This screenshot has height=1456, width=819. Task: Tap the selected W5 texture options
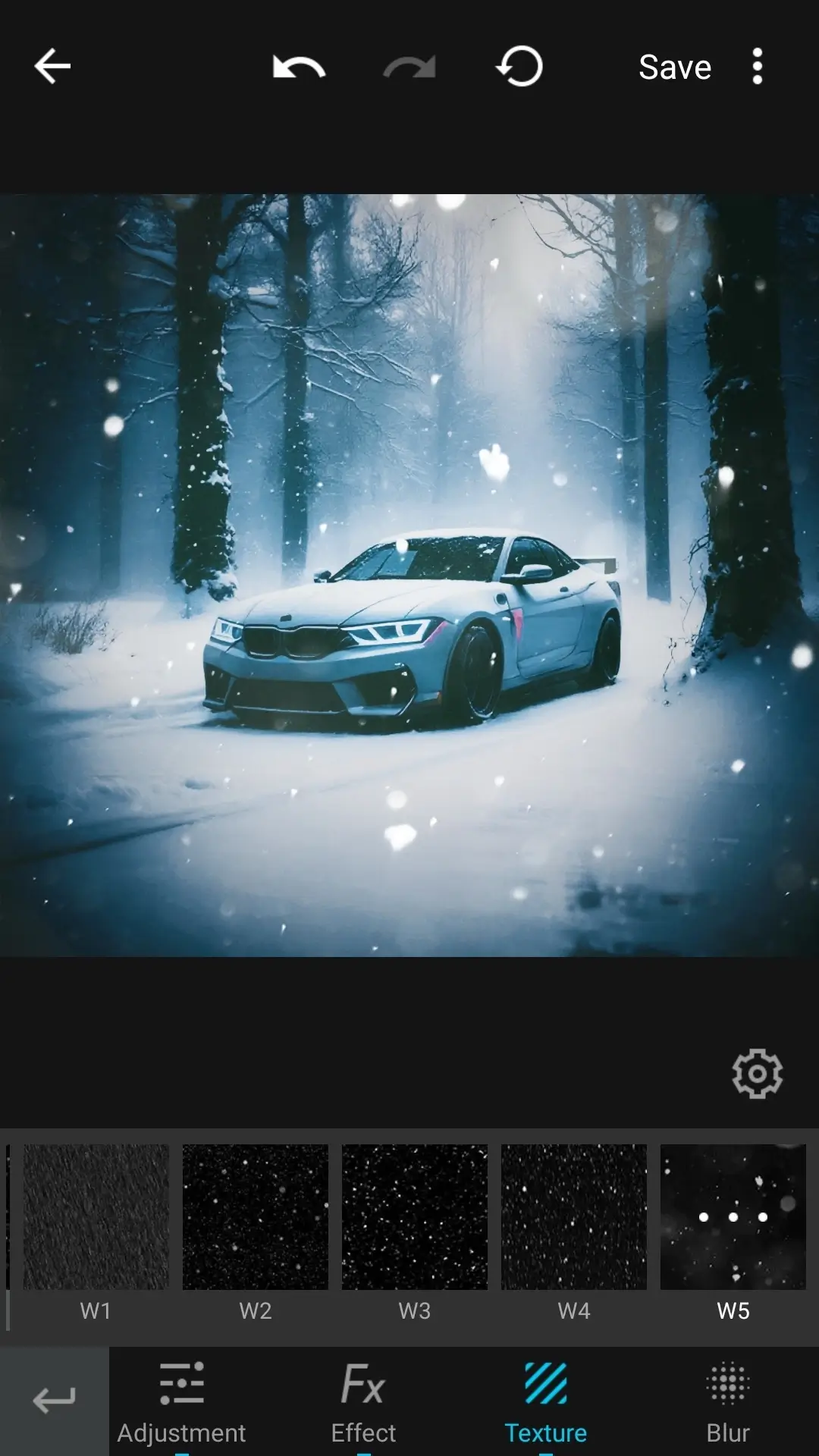click(733, 1217)
